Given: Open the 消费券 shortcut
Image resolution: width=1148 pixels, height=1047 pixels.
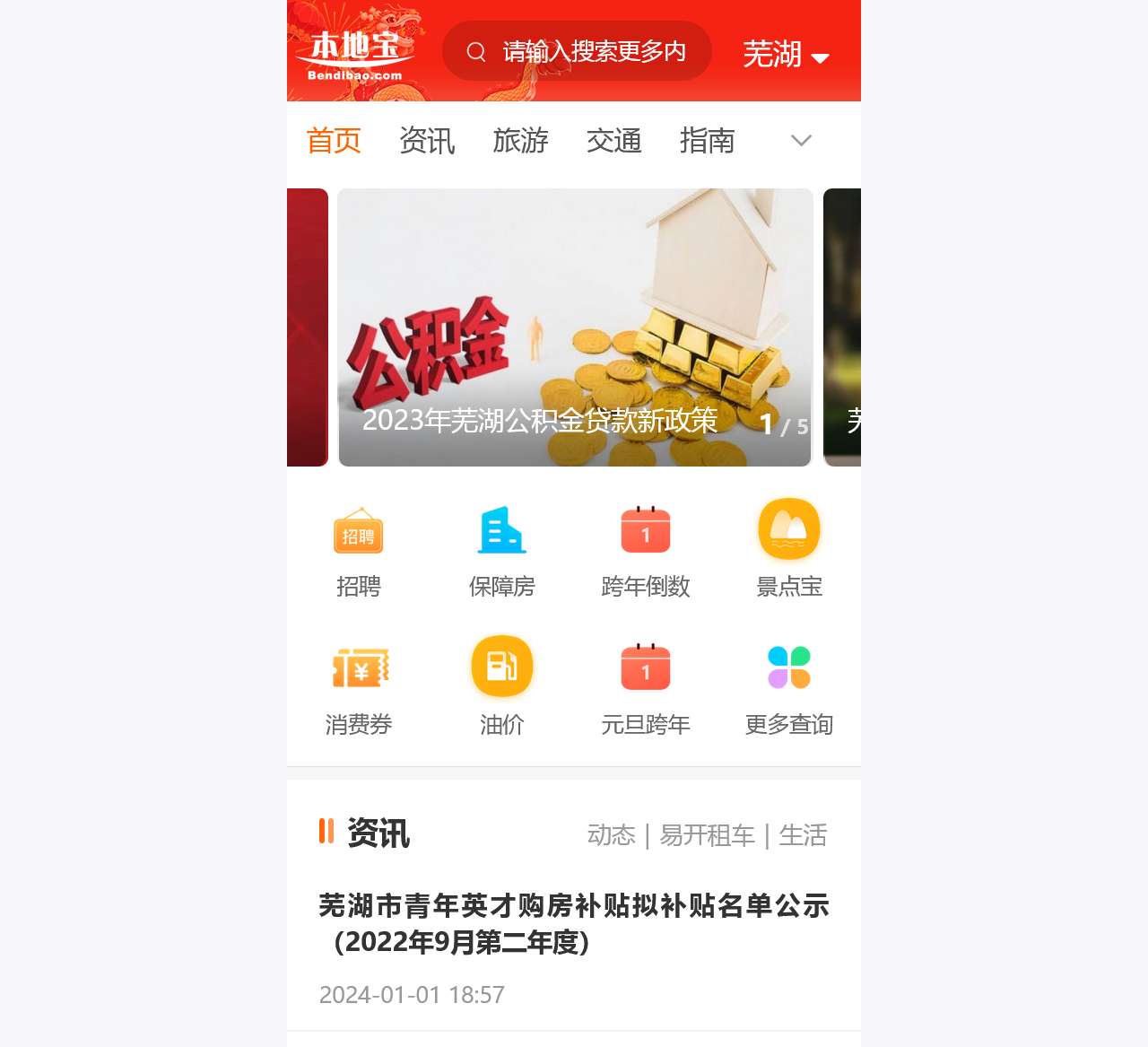Looking at the screenshot, I should pos(359,686).
